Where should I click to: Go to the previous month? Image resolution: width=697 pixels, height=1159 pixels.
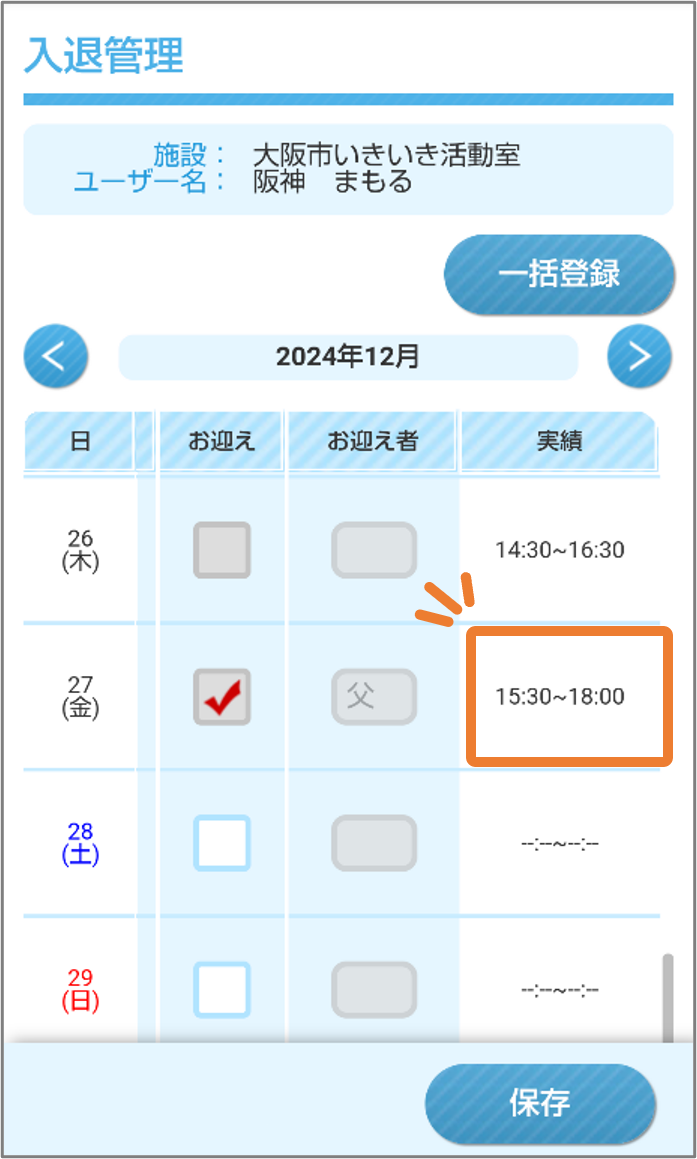click(x=56, y=356)
